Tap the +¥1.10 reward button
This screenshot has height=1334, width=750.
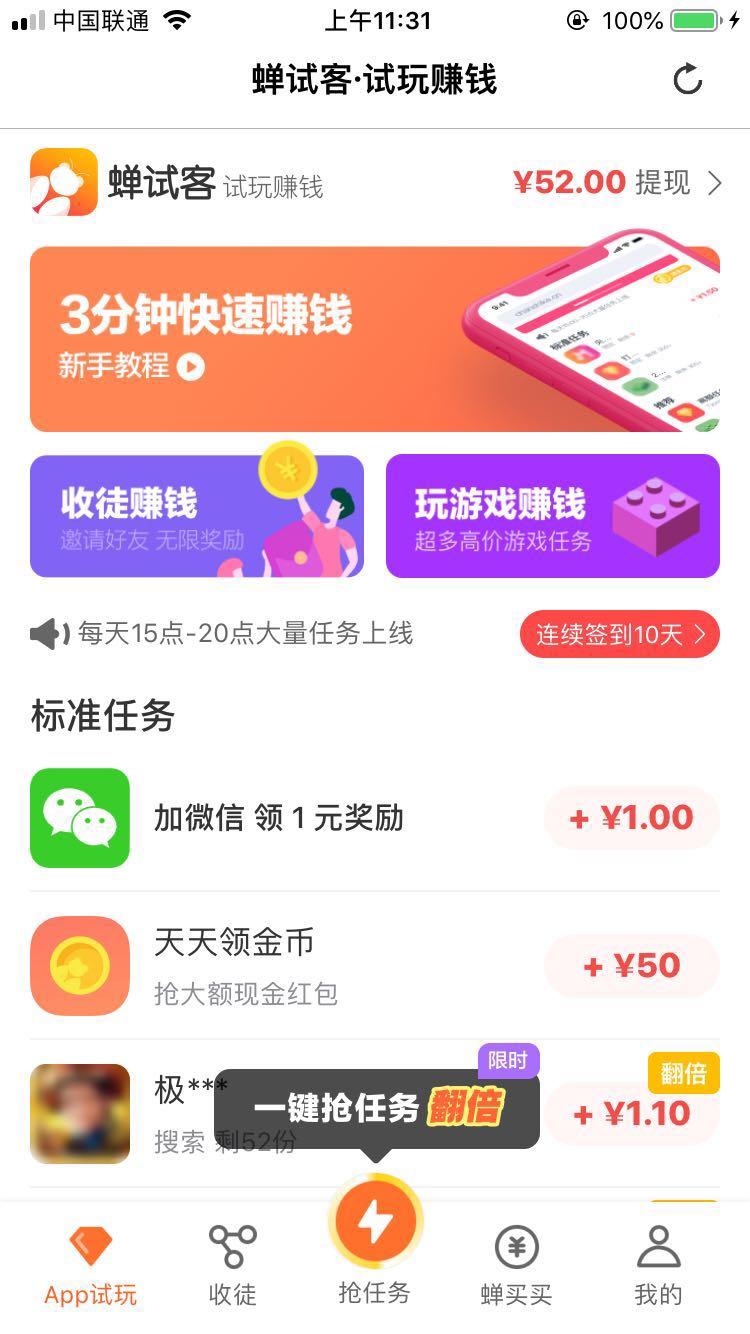[x=632, y=1114]
